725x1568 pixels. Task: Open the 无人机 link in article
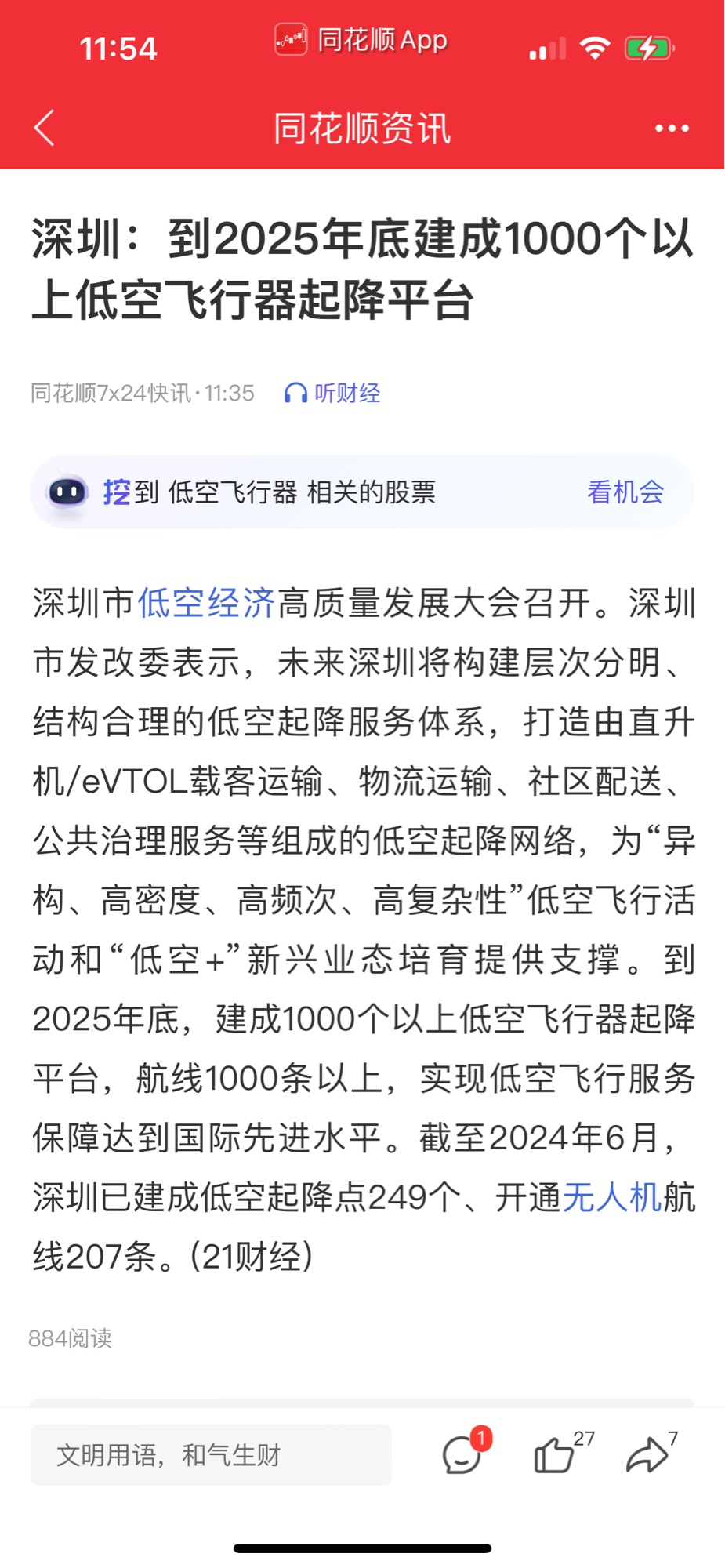(612, 1197)
